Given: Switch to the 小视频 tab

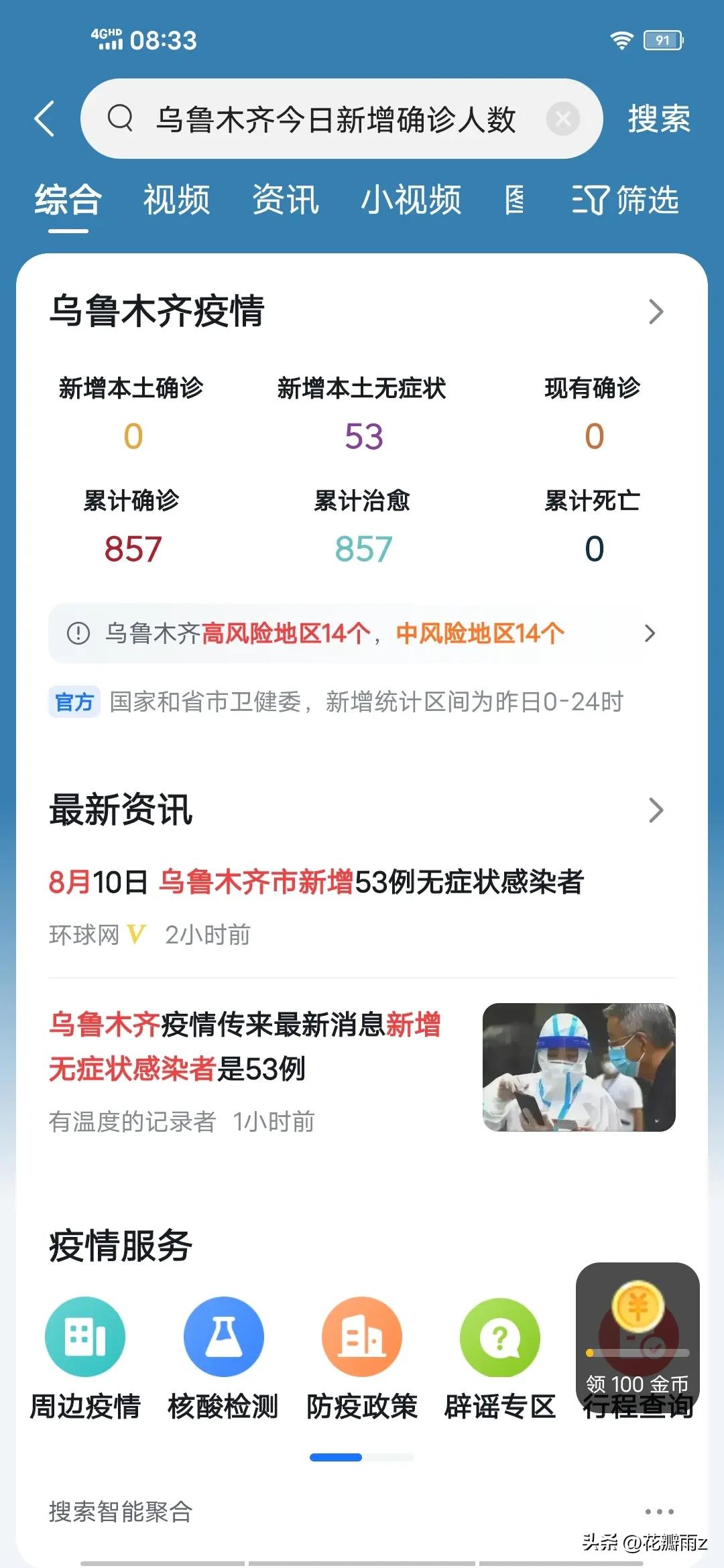Looking at the screenshot, I should click(x=411, y=200).
